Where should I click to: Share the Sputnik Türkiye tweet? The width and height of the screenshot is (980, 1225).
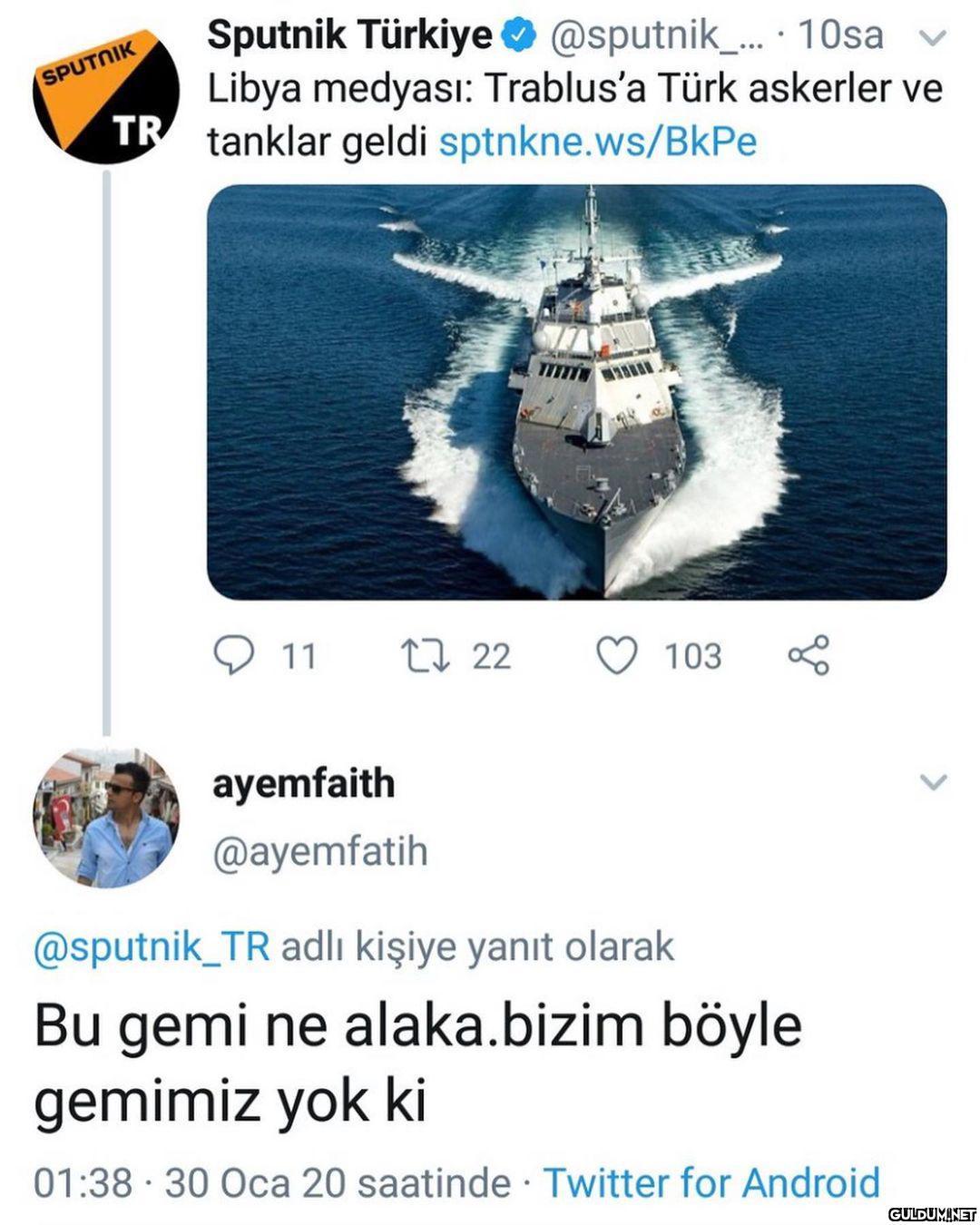[808, 655]
